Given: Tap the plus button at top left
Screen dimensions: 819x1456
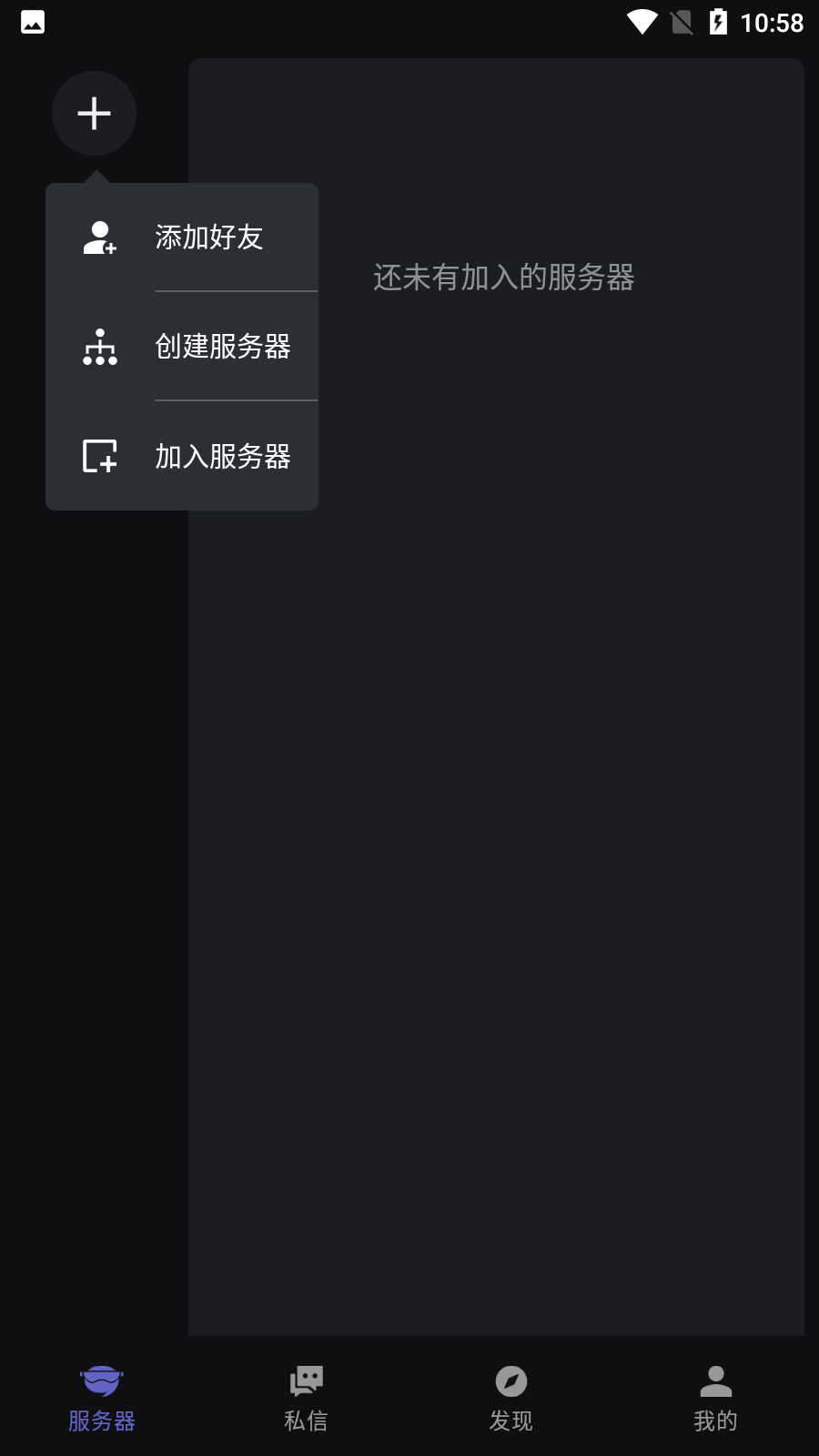Looking at the screenshot, I should tap(94, 114).
